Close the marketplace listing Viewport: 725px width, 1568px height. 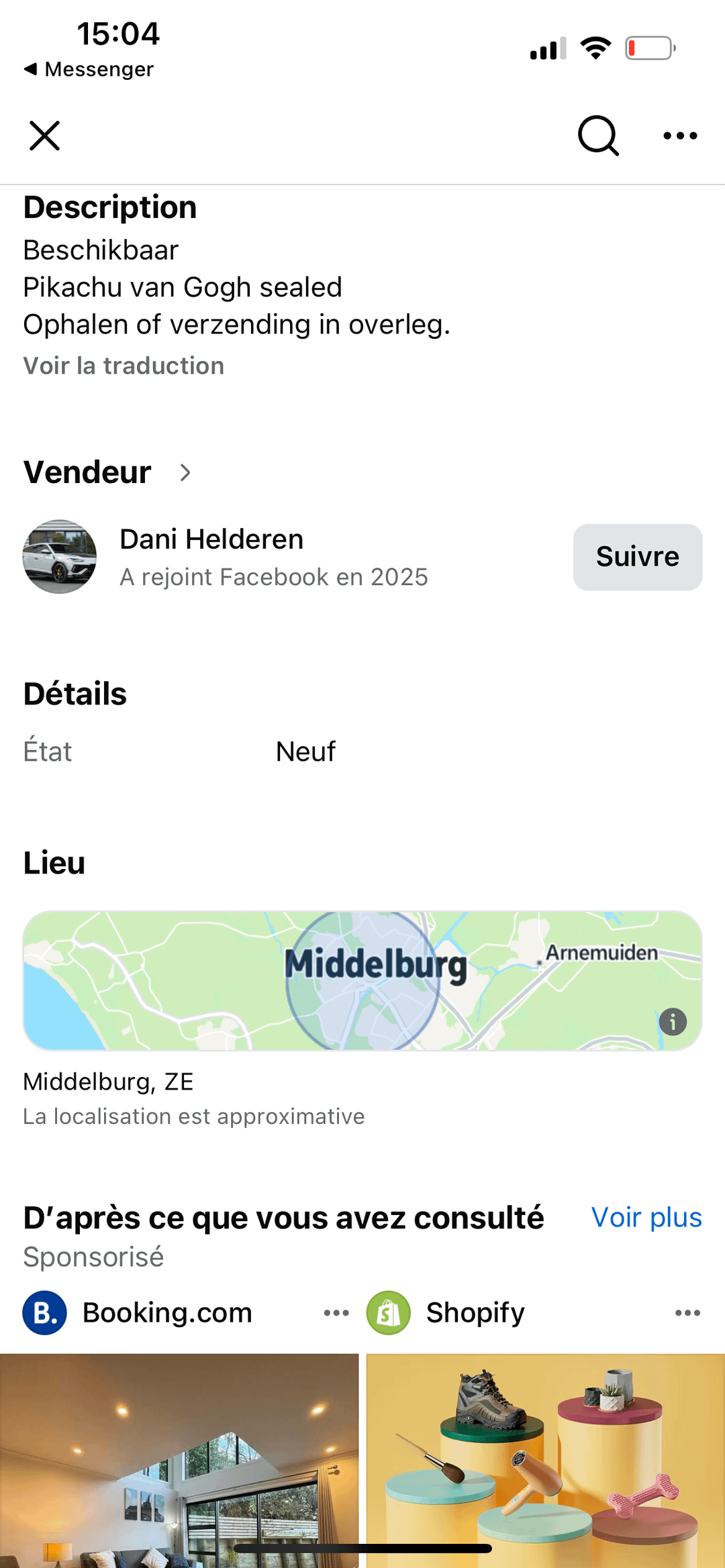tap(45, 136)
